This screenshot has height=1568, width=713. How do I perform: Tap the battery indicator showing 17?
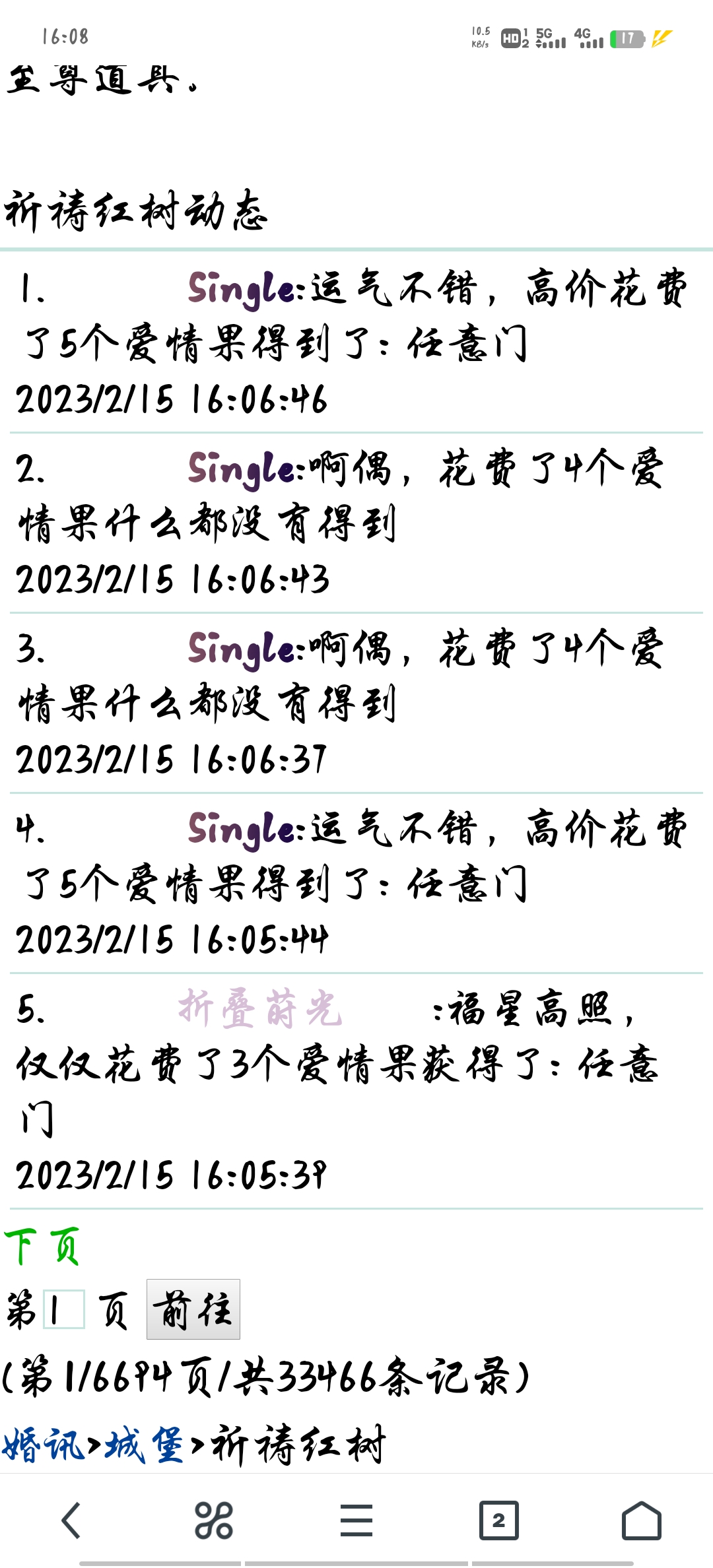pyautogui.click(x=626, y=38)
